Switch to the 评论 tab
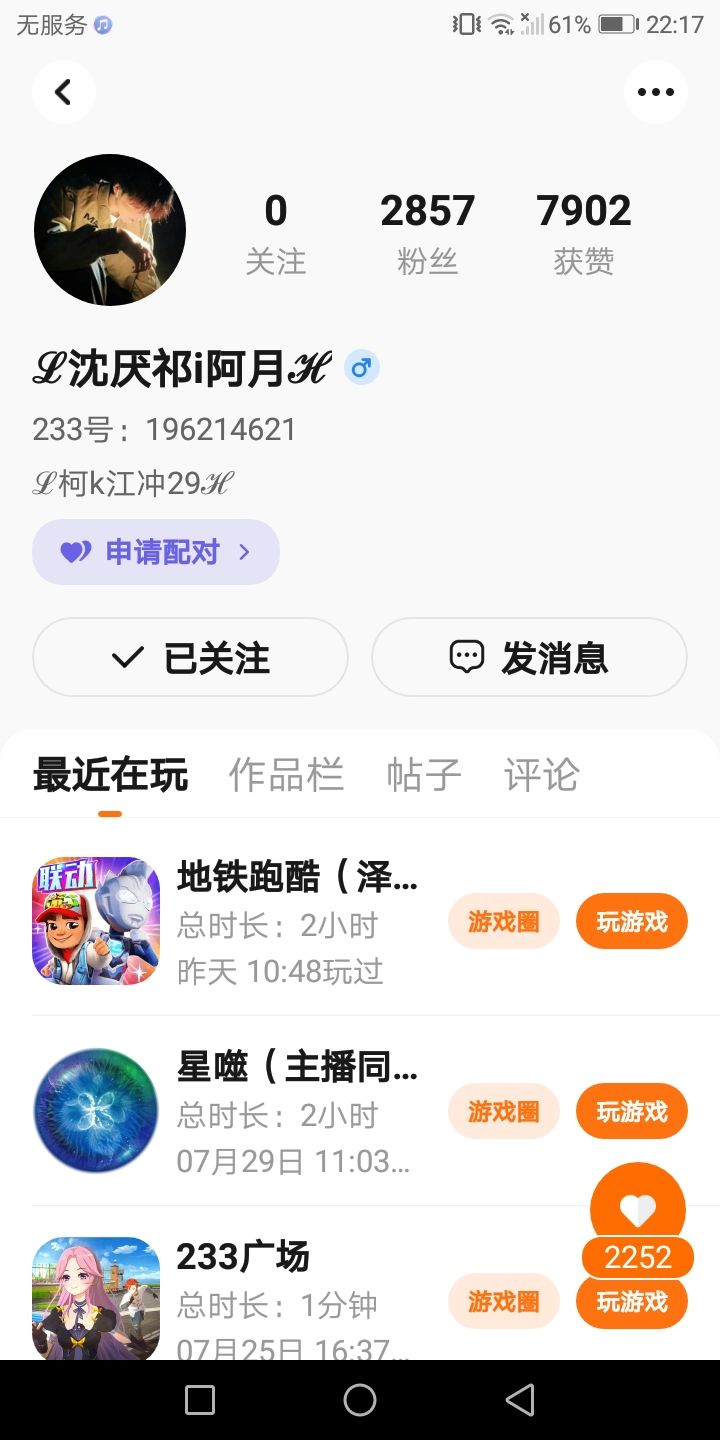This screenshot has width=720, height=1440. pos(541,775)
